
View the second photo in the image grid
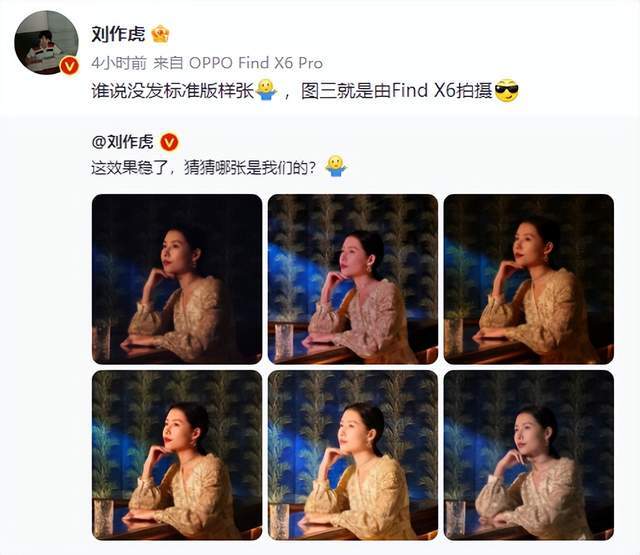[352, 279]
